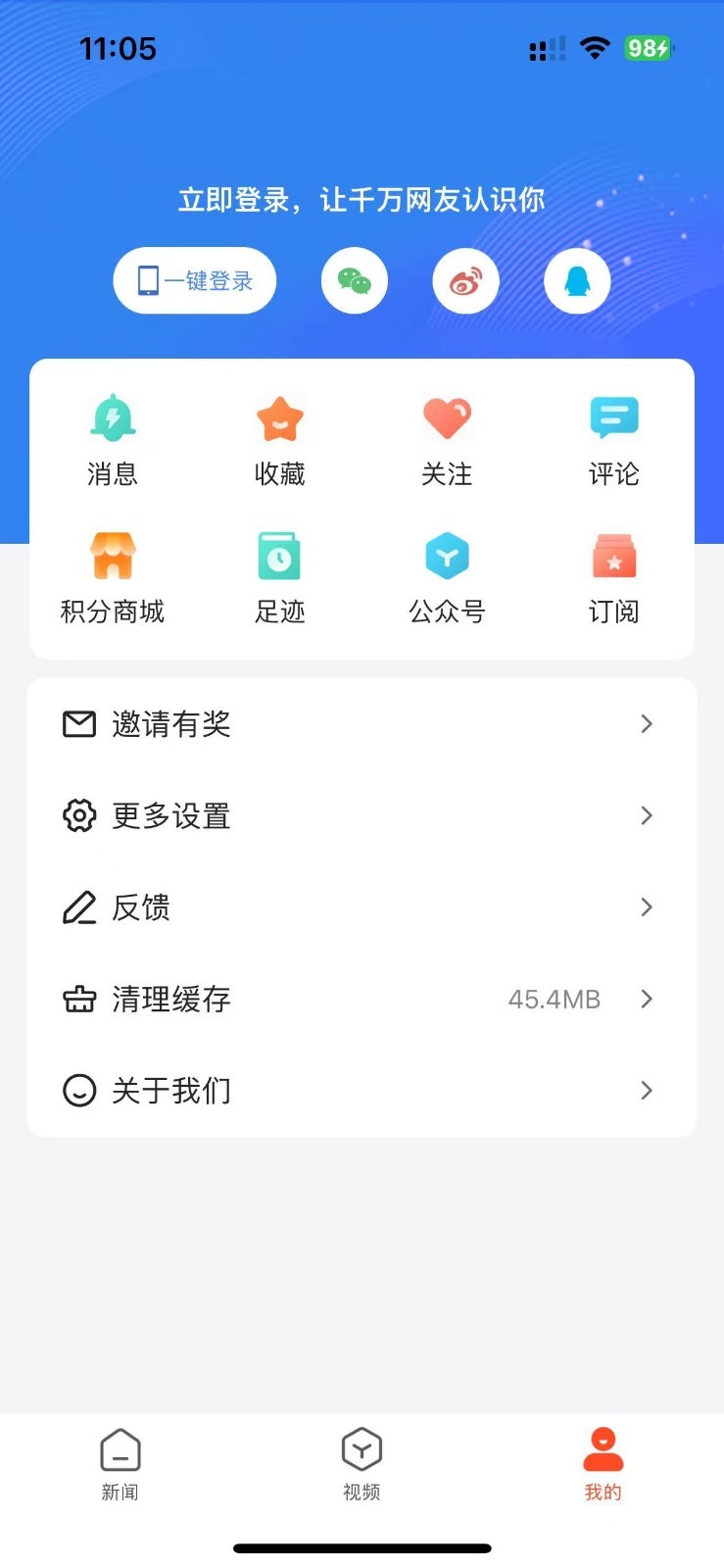View 足迹 browsing history
724x1568 pixels.
(279, 576)
